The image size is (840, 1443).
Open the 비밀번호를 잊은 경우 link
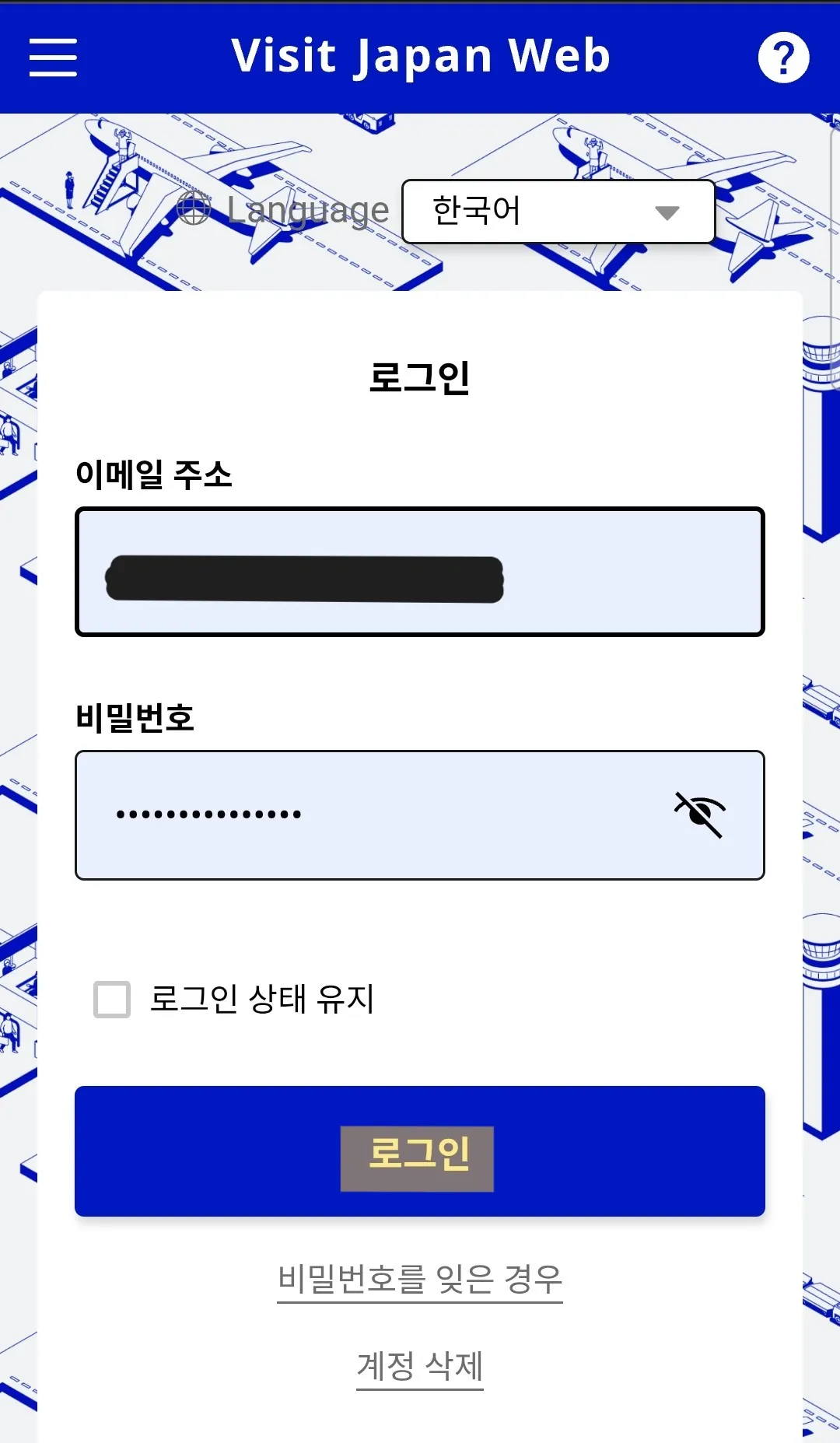420,1280
